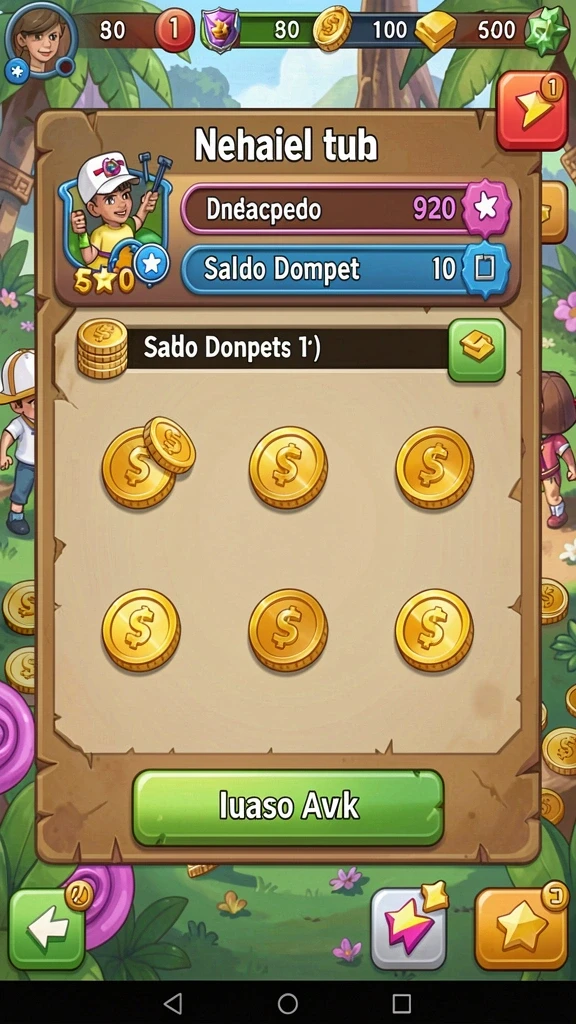
Task: Tap the blue badge next to Saldo Dompet
Action: tap(485, 268)
